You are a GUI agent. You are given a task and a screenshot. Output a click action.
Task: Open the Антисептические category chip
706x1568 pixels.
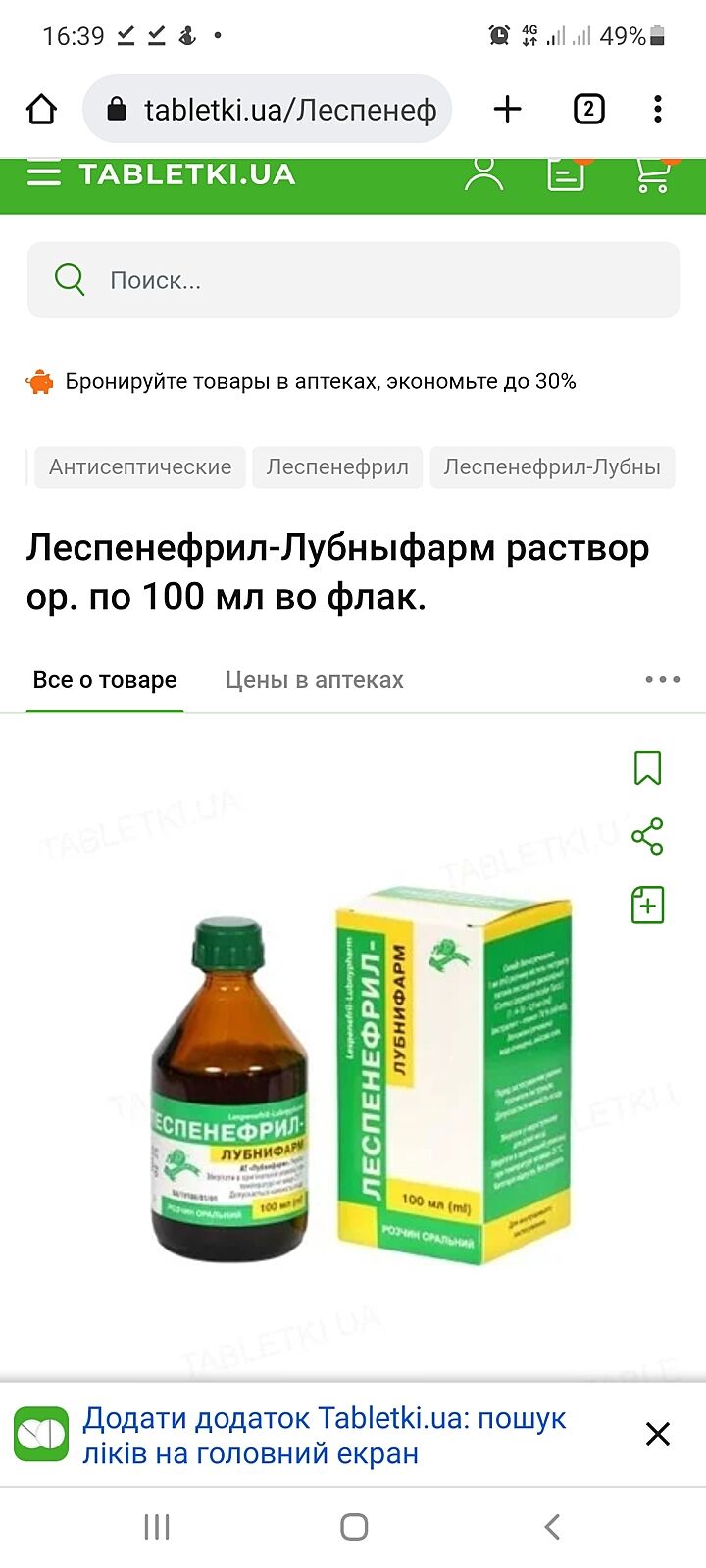click(140, 467)
